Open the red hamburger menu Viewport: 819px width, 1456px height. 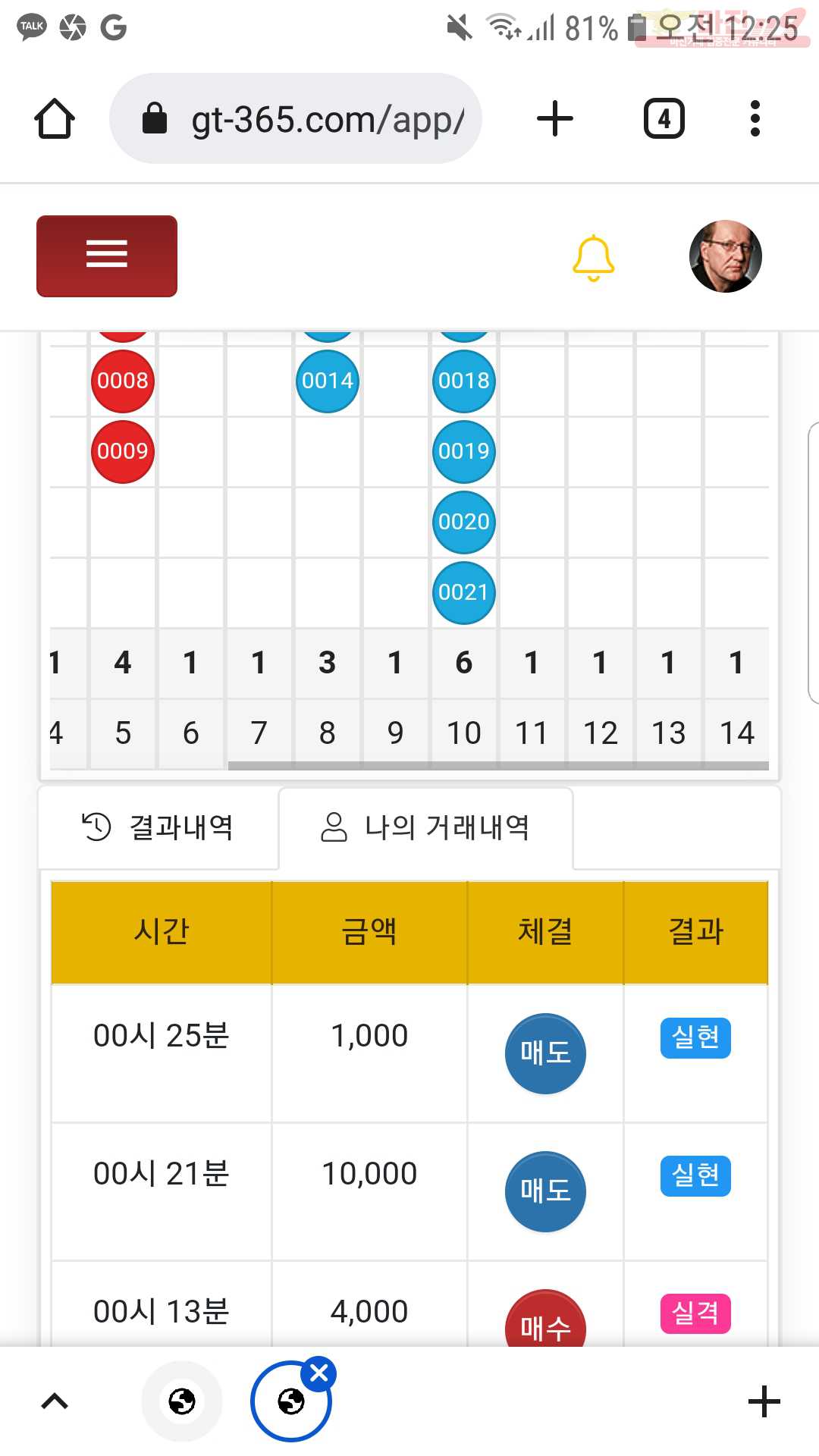107,256
